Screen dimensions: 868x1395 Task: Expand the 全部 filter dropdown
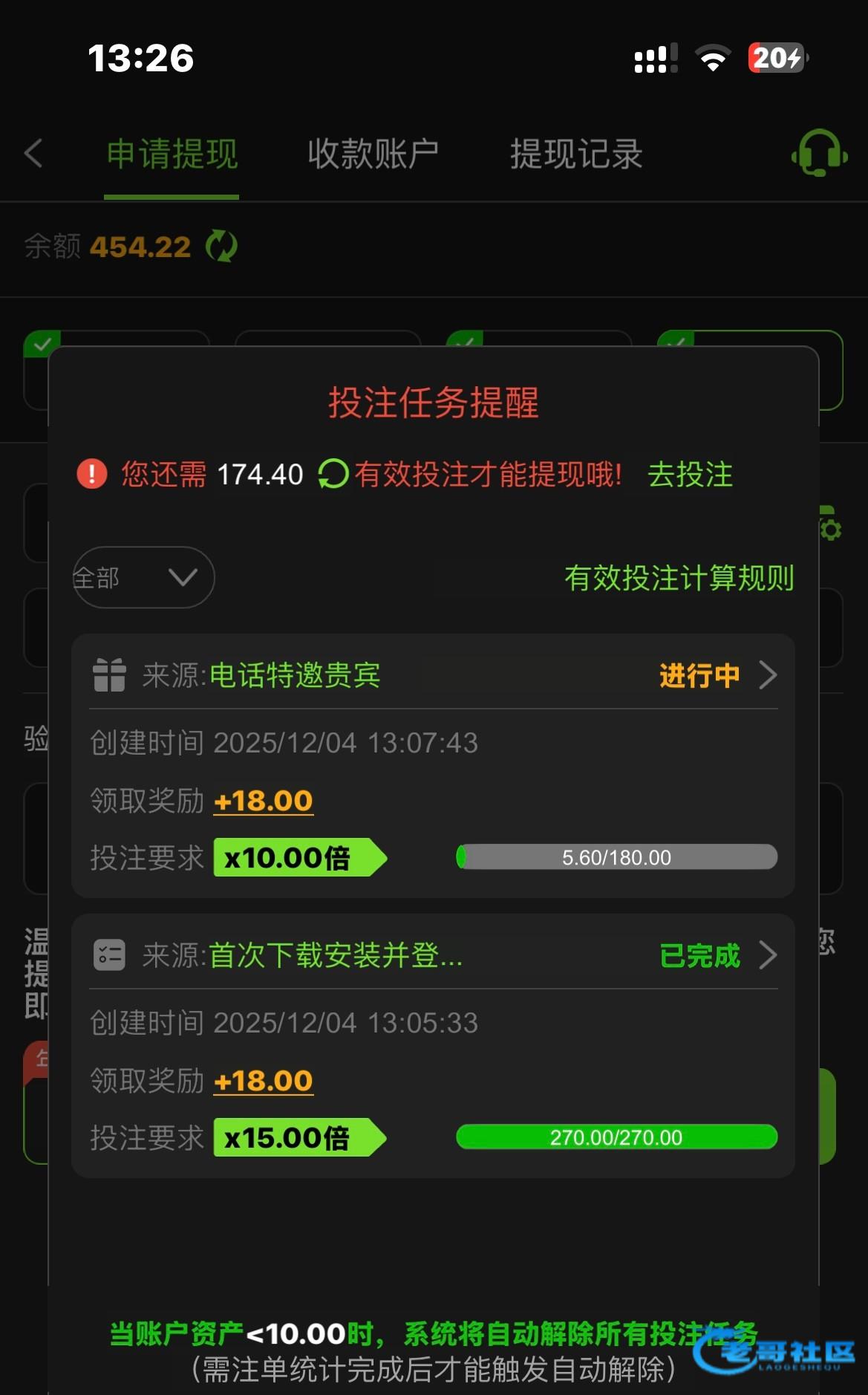(x=143, y=577)
